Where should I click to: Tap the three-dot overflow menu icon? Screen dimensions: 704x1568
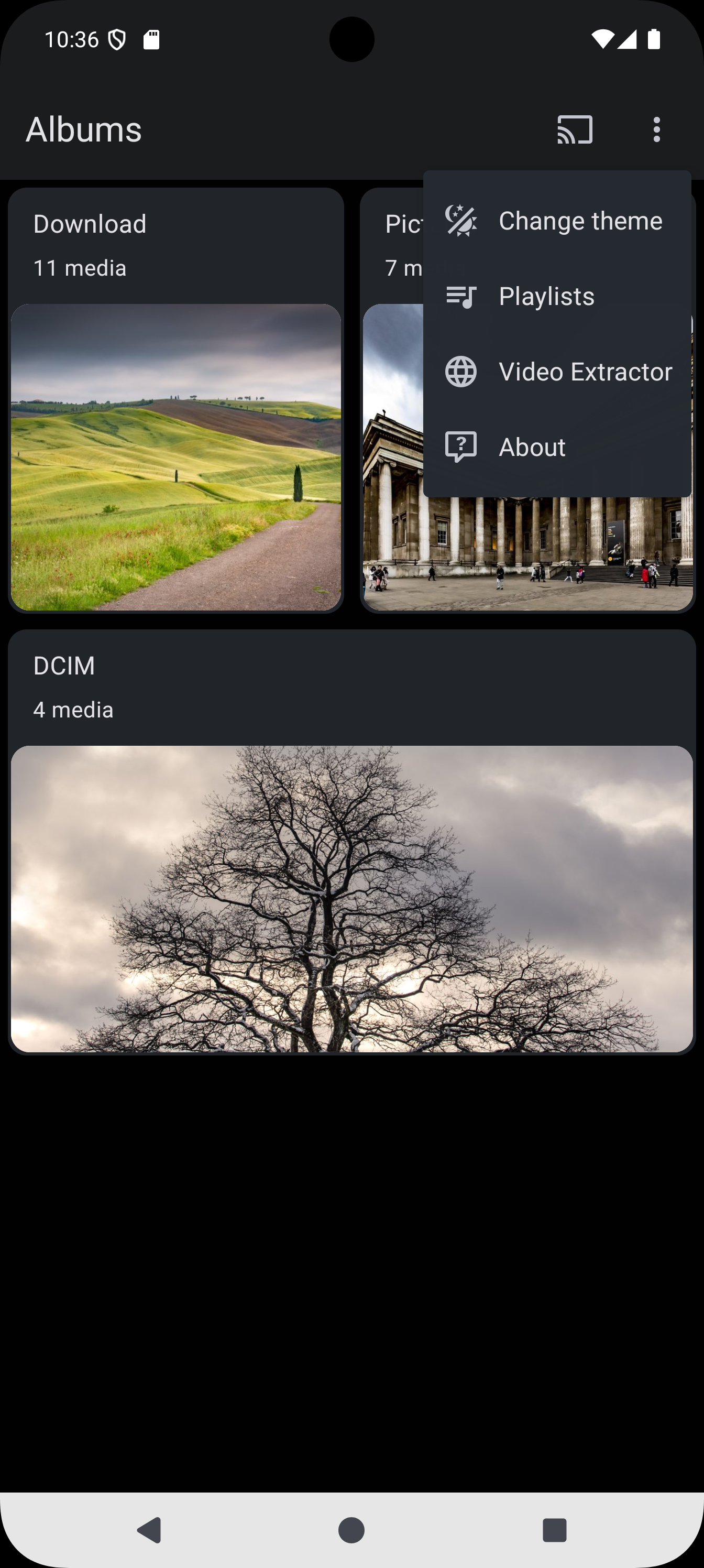coord(656,129)
